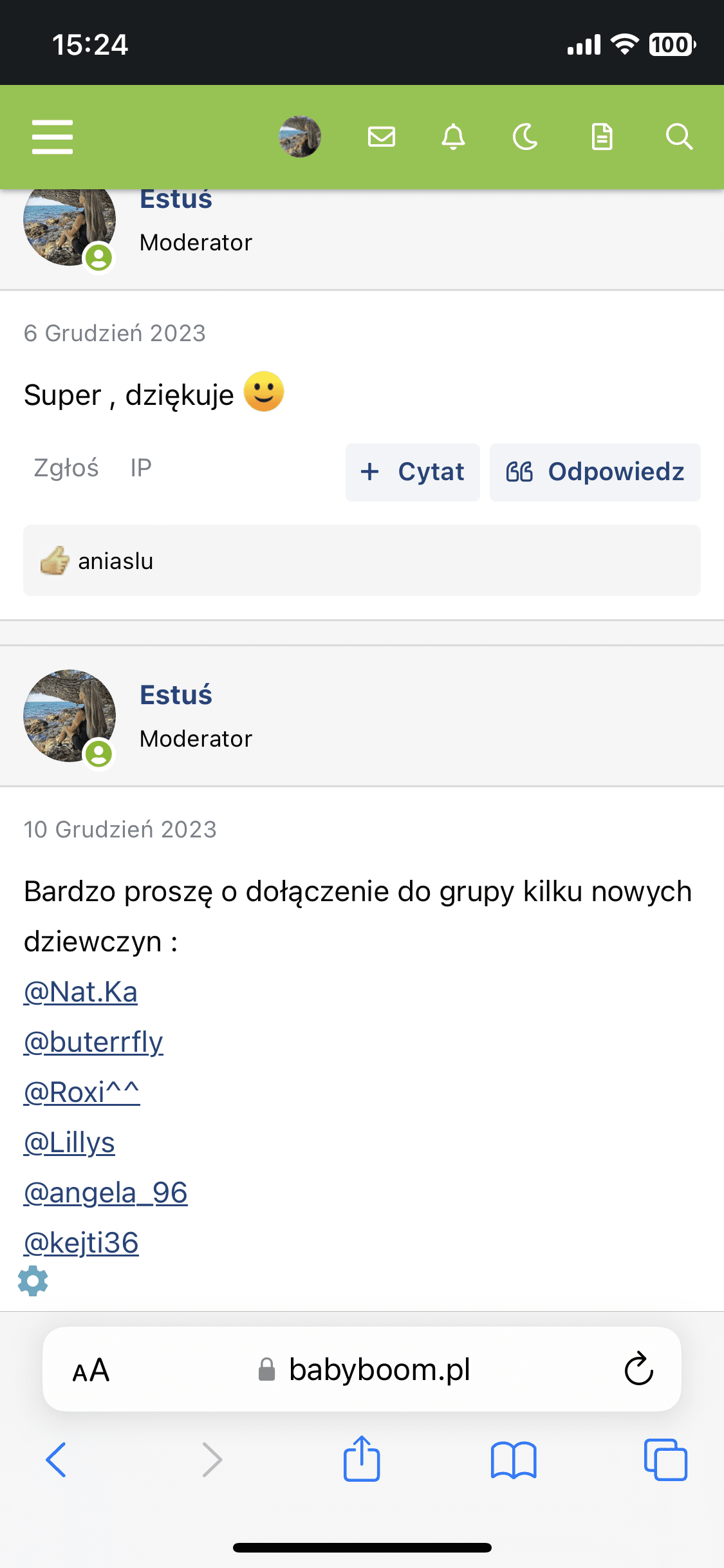Screen dimensions: 724x1568
Task: Open the @Roxi^^ mention
Action: coord(82,1092)
